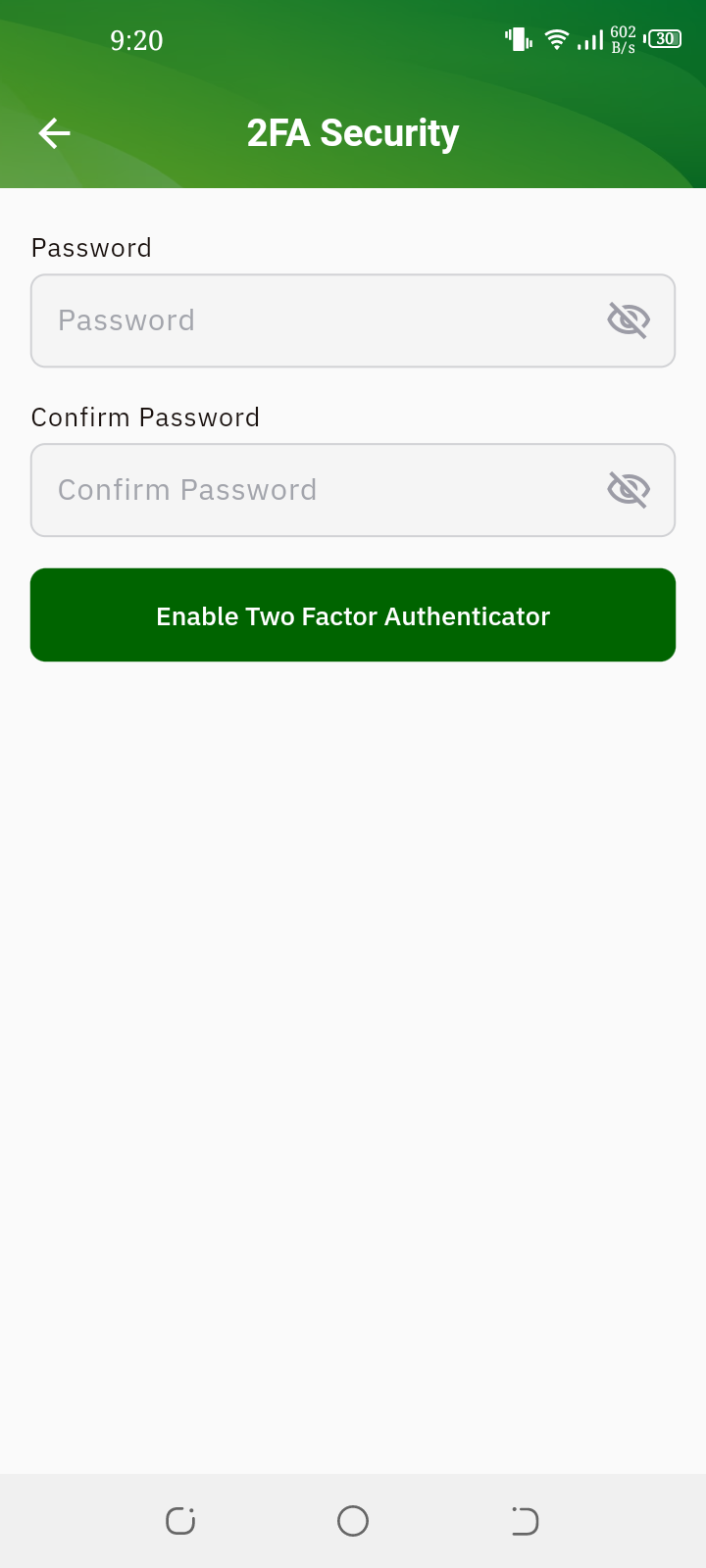Screen dimensions: 706x1568
Task: Open recent apps from navigation bar
Action: 180,1521
